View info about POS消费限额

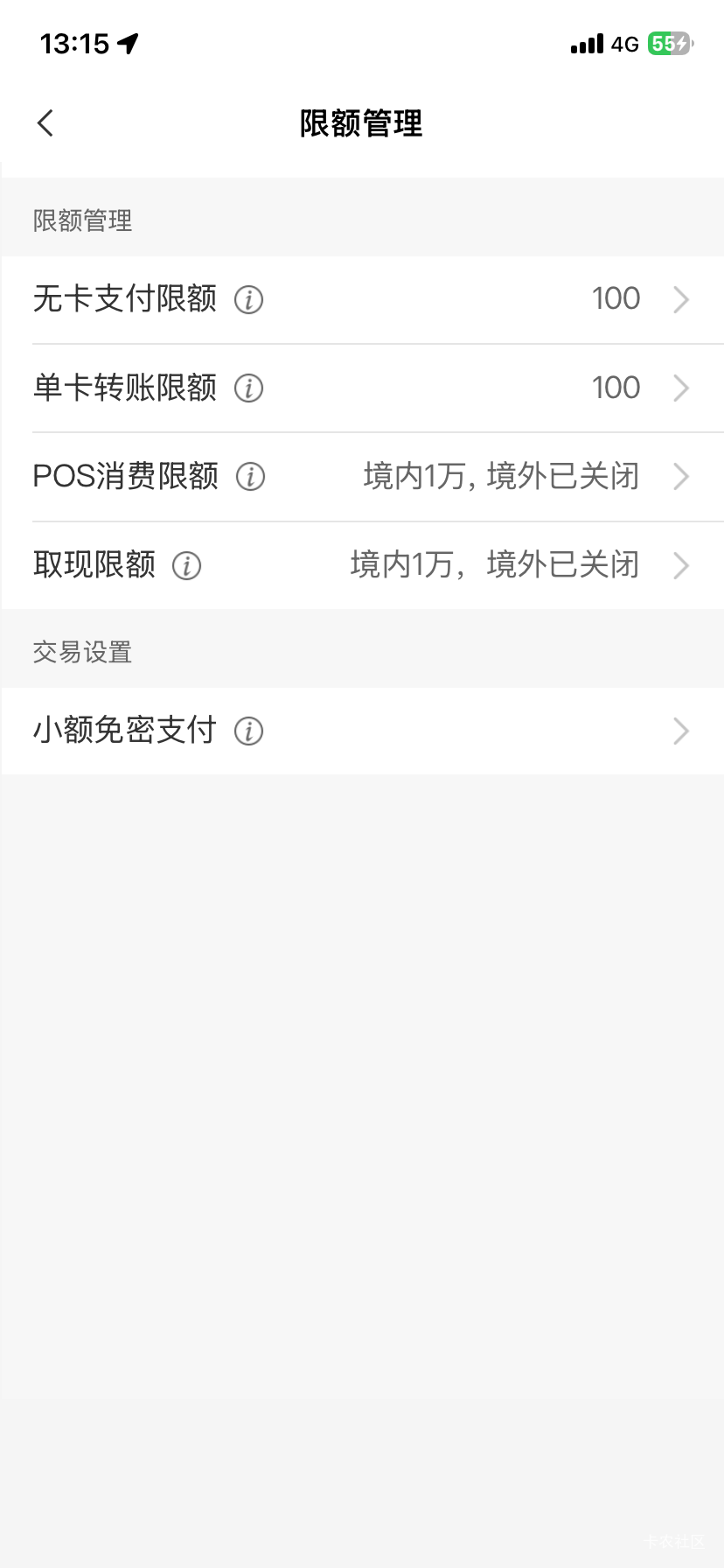250,477
